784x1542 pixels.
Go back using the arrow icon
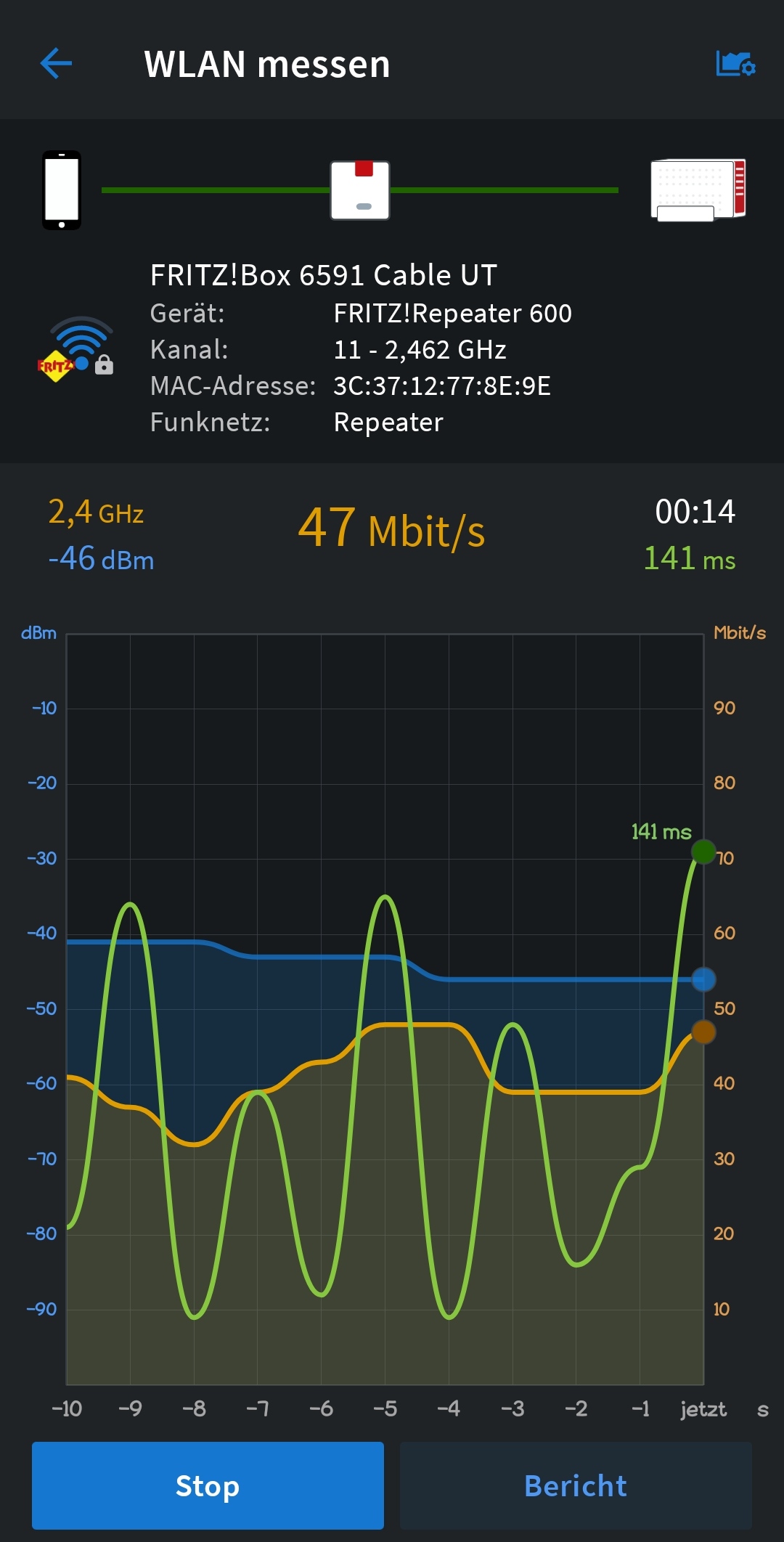click(56, 64)
